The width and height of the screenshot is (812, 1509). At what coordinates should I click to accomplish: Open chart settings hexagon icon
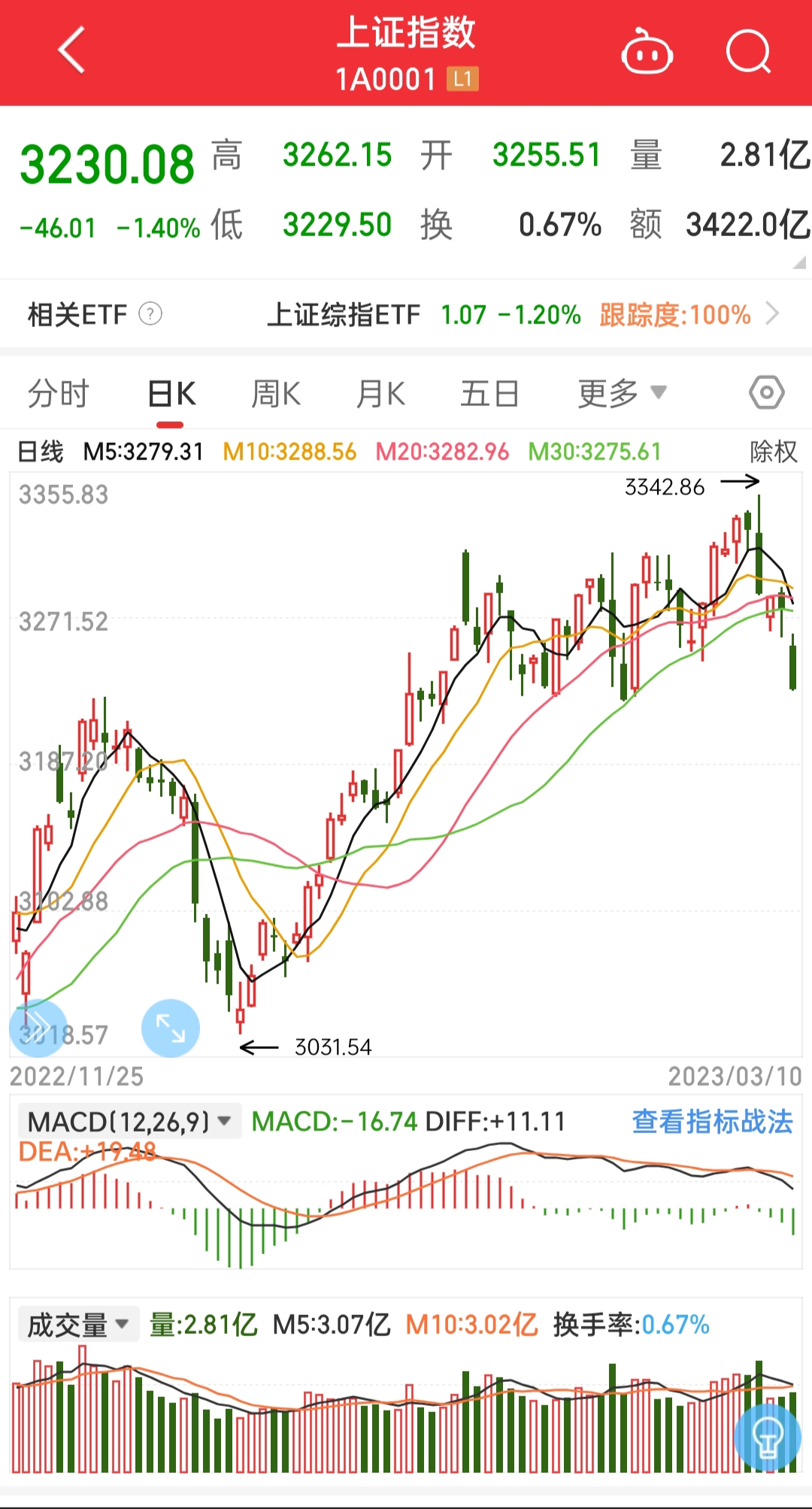point(766,392)
